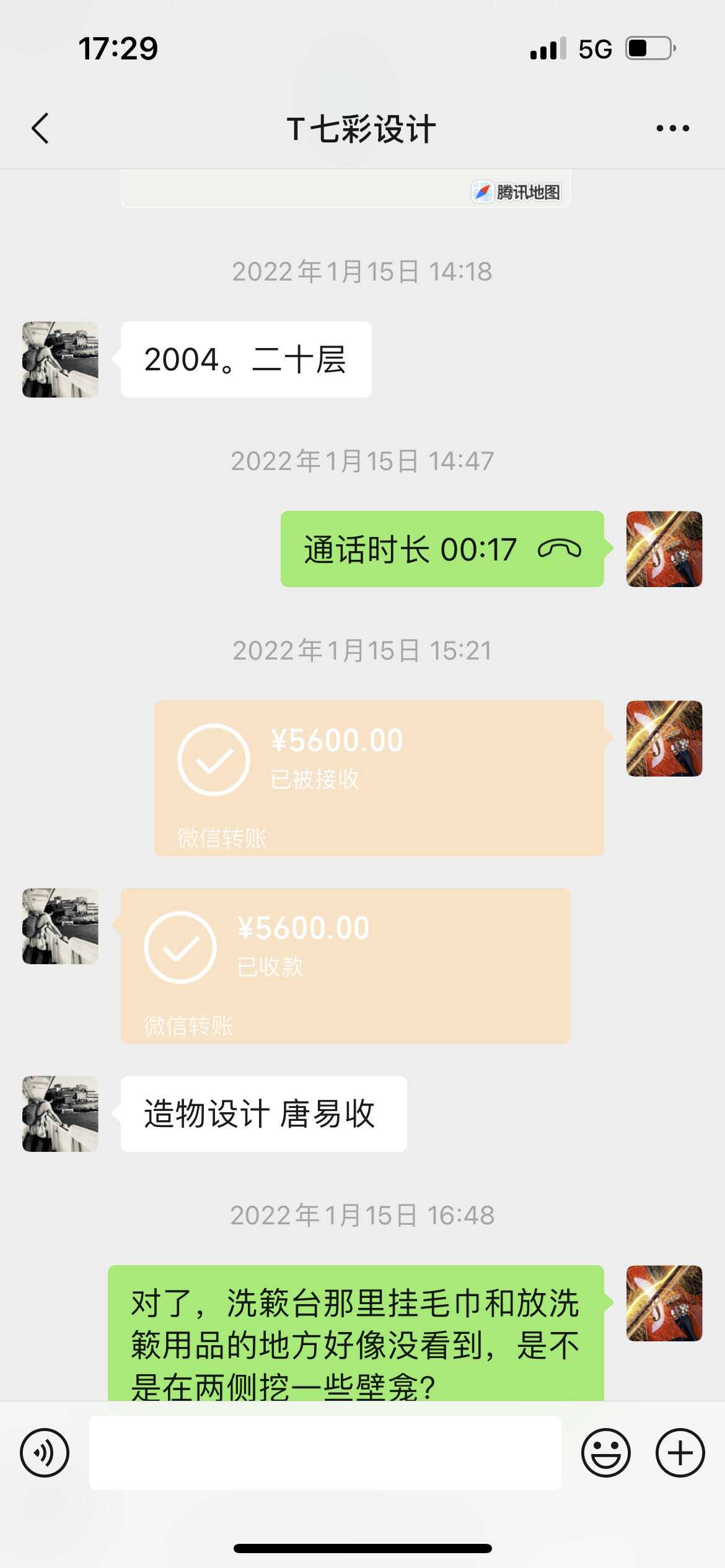Image resolution: width=725 pixels, height=1568 pixels.
Task: Open the ¥5600.00 transfer marked 已收款
Action: click(345, 966)
